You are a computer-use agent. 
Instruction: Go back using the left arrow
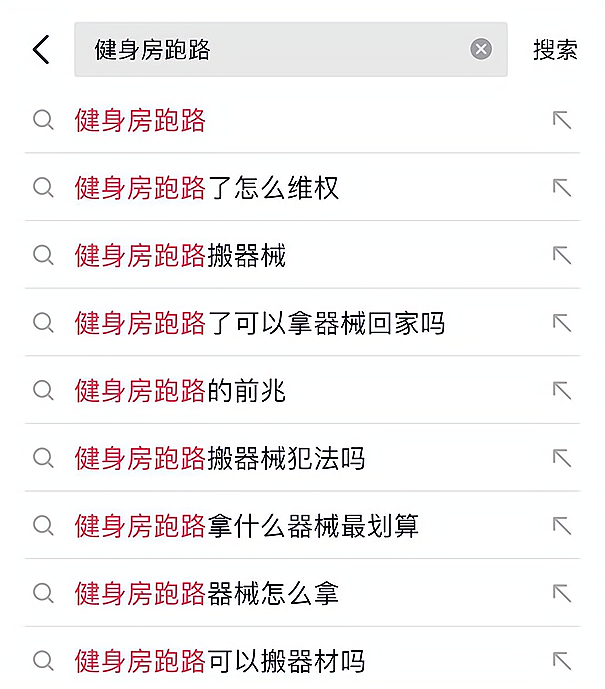41,50
